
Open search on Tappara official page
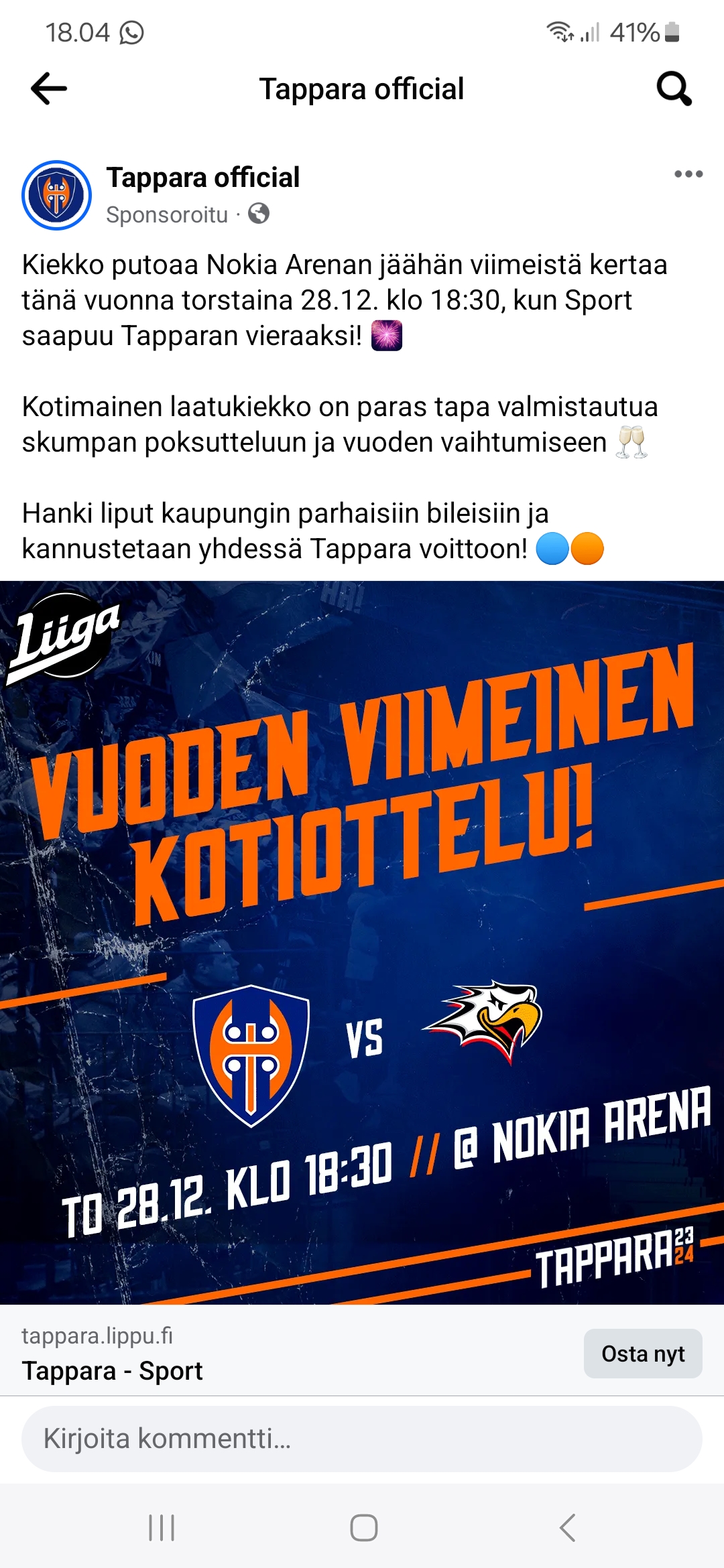click(x=674, y=88)
